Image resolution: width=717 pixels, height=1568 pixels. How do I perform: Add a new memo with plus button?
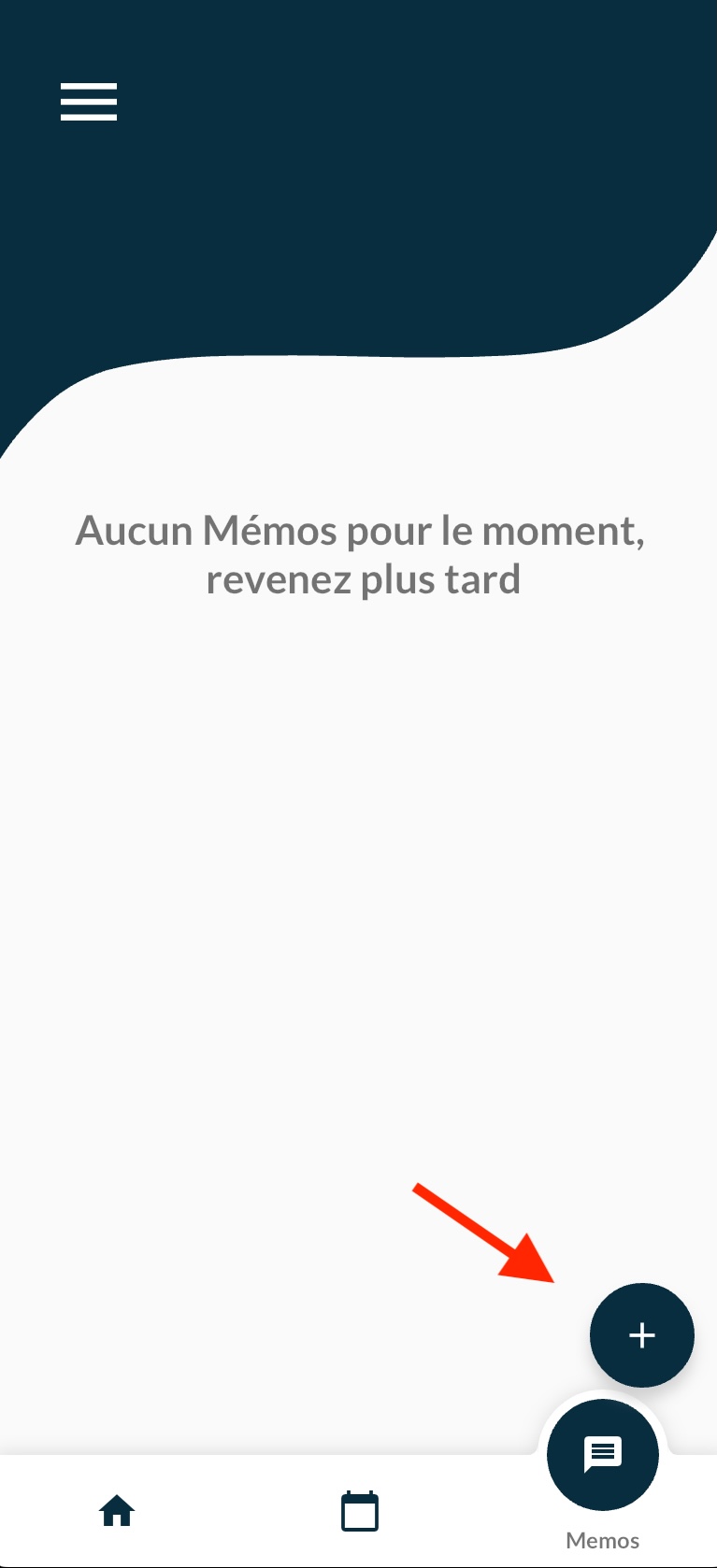click(642, 1334)
